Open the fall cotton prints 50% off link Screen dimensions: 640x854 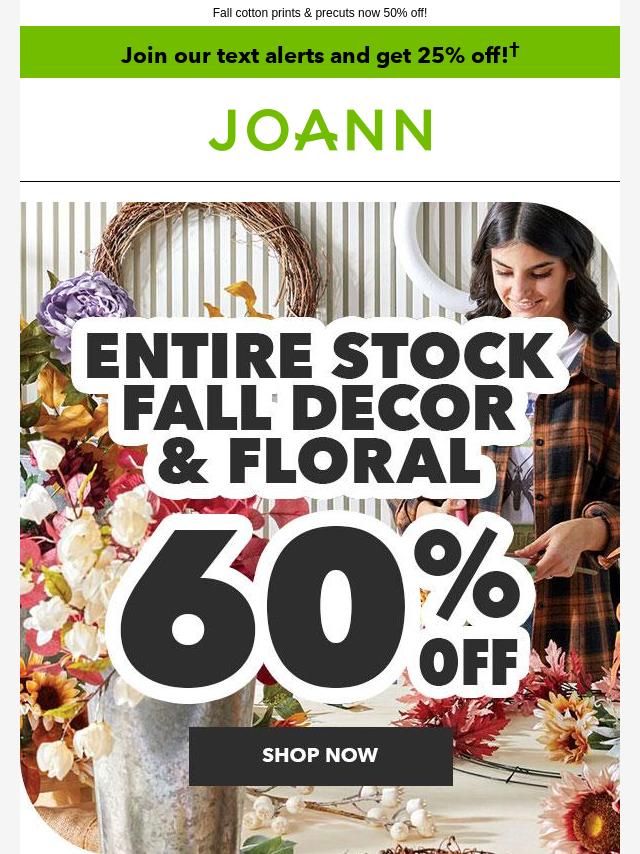click(x=320, y=13)
